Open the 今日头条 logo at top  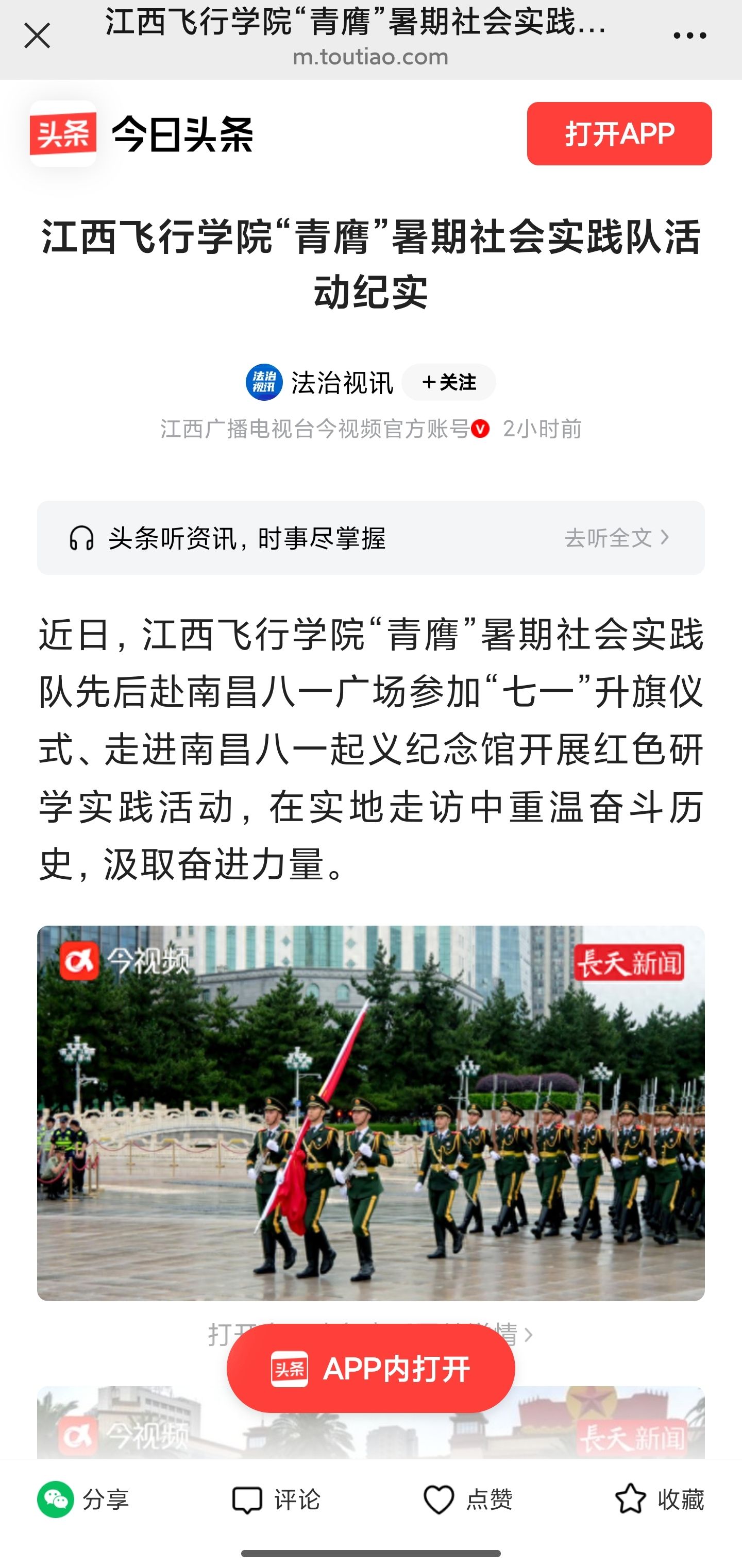point(141,133)
